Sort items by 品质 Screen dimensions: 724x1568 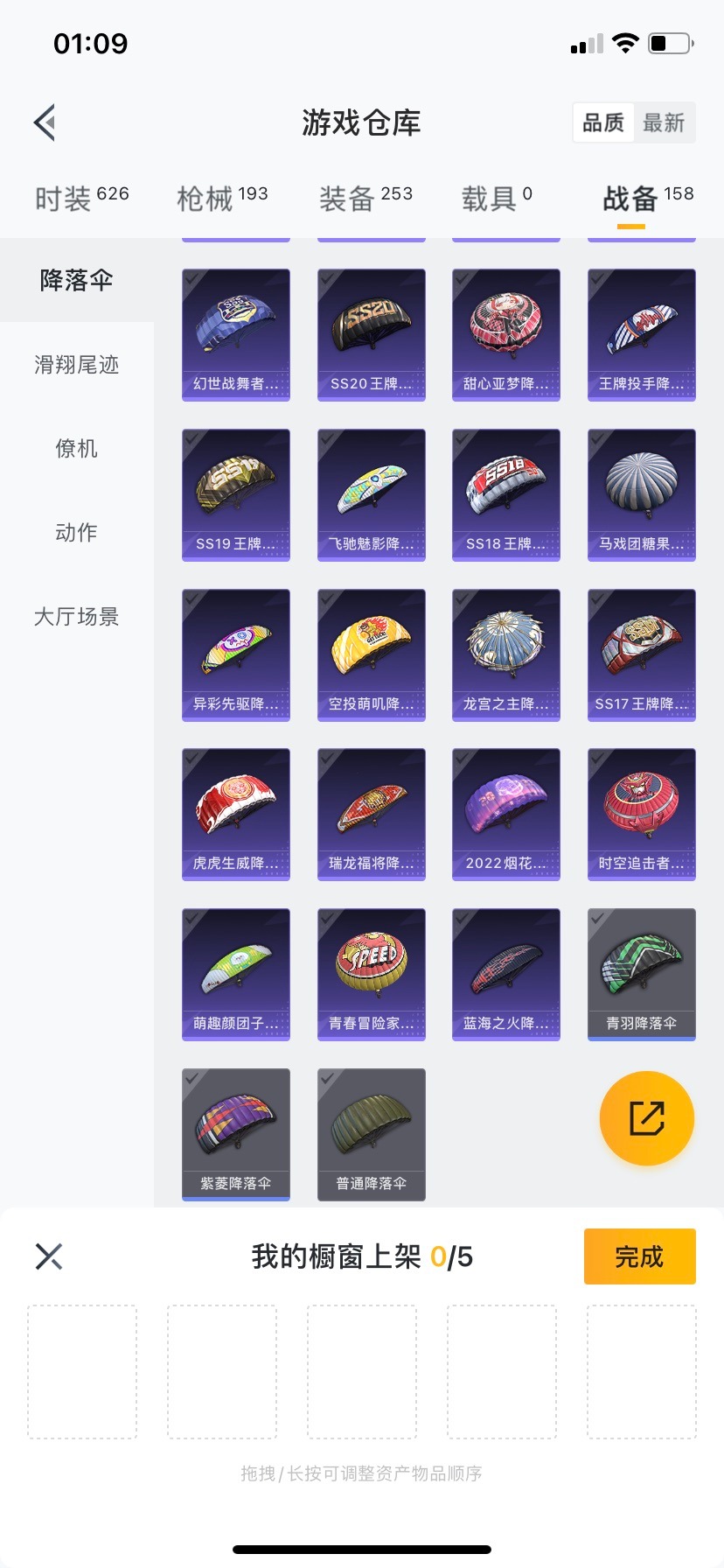(603, 122)
